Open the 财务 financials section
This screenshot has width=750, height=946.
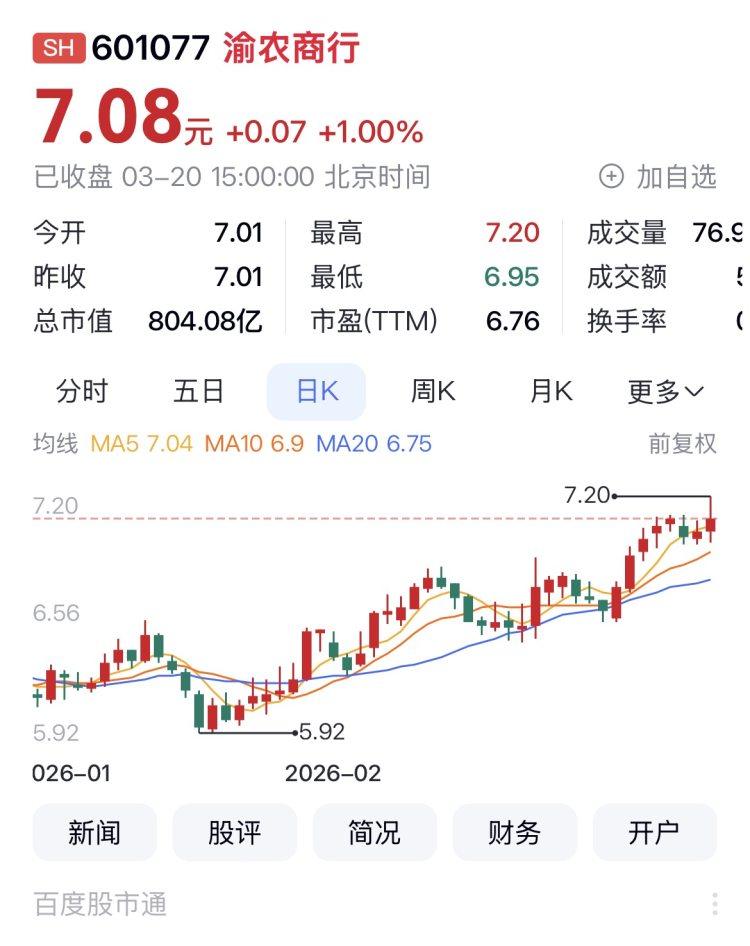coord(515,832)
